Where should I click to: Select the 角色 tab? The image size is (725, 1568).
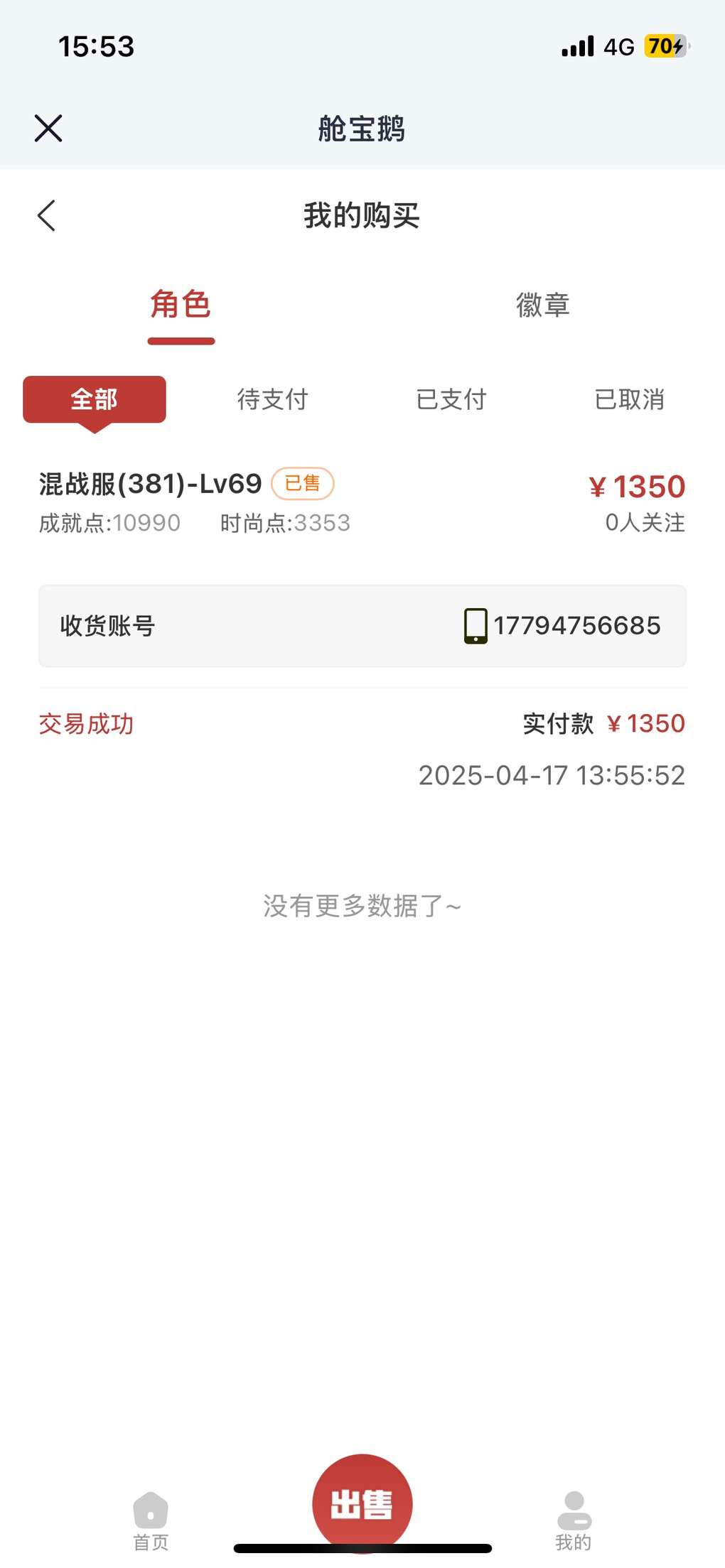[181, 305]
